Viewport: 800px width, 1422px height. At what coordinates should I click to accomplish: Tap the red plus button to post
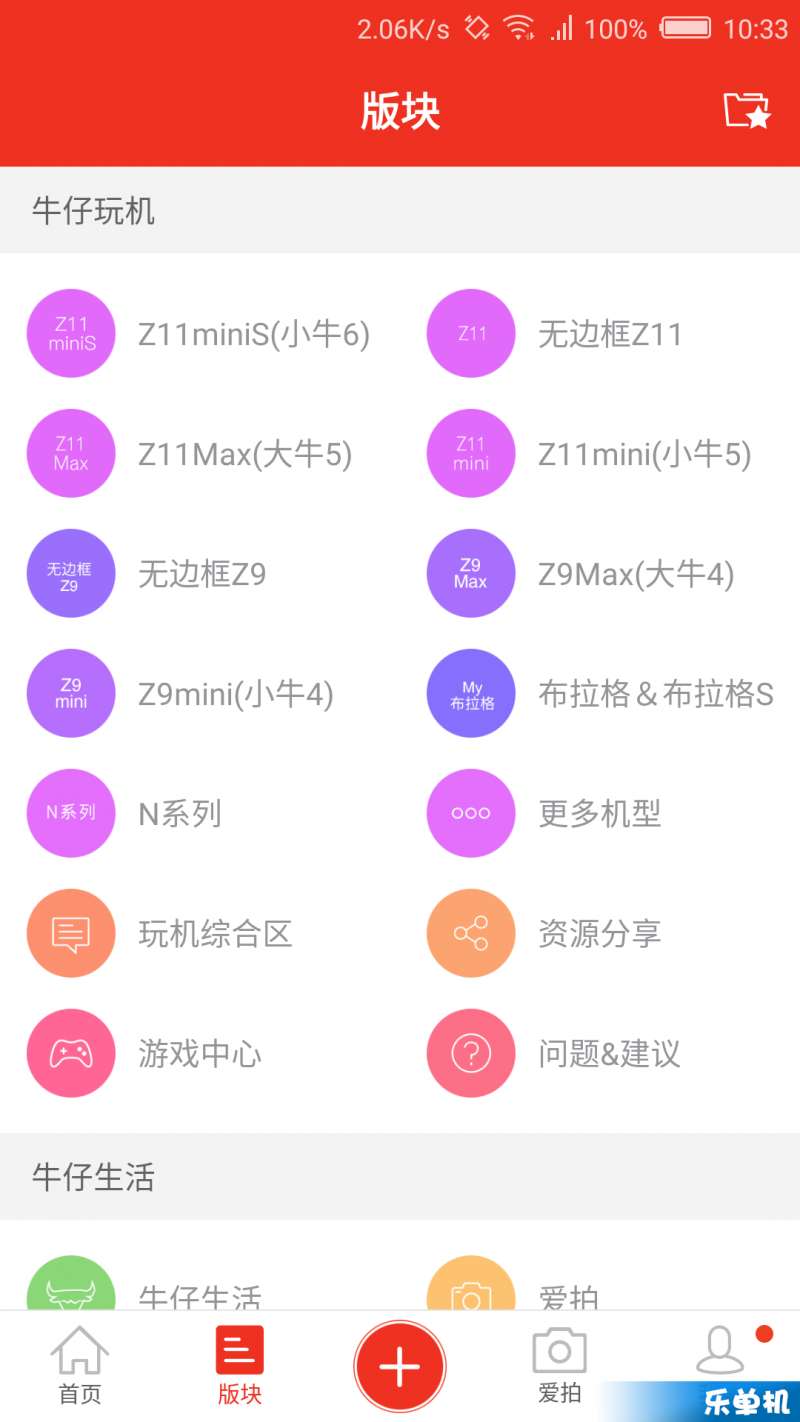click(x=400, y=1366)
